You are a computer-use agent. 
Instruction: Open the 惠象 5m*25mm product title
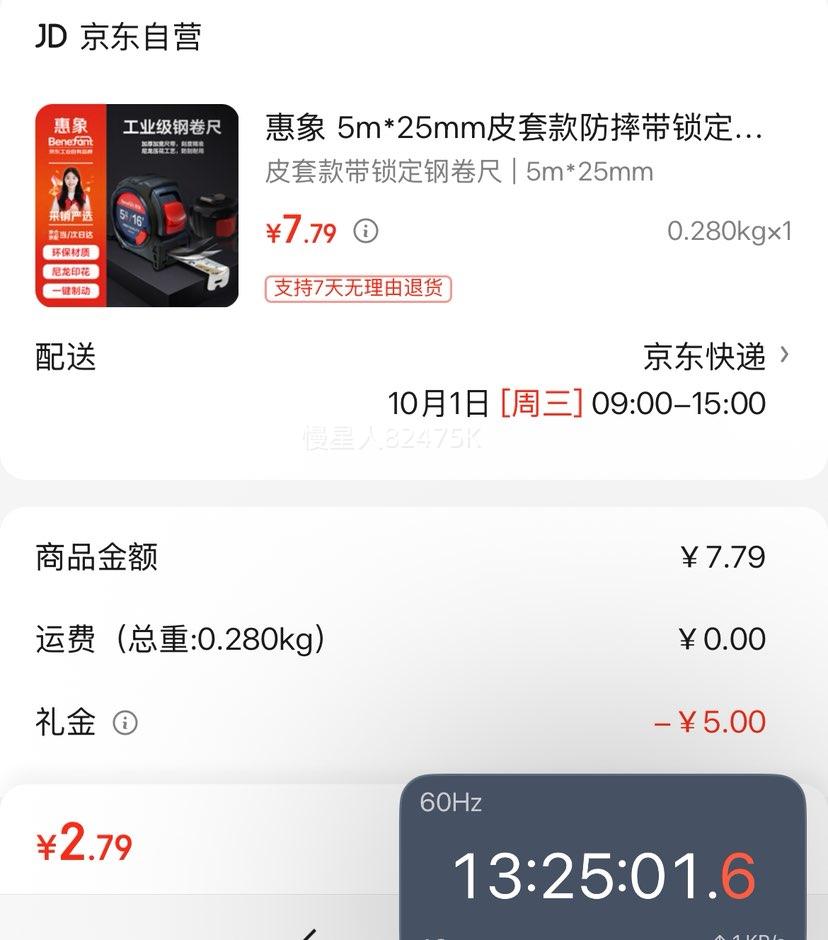[514, 128]
